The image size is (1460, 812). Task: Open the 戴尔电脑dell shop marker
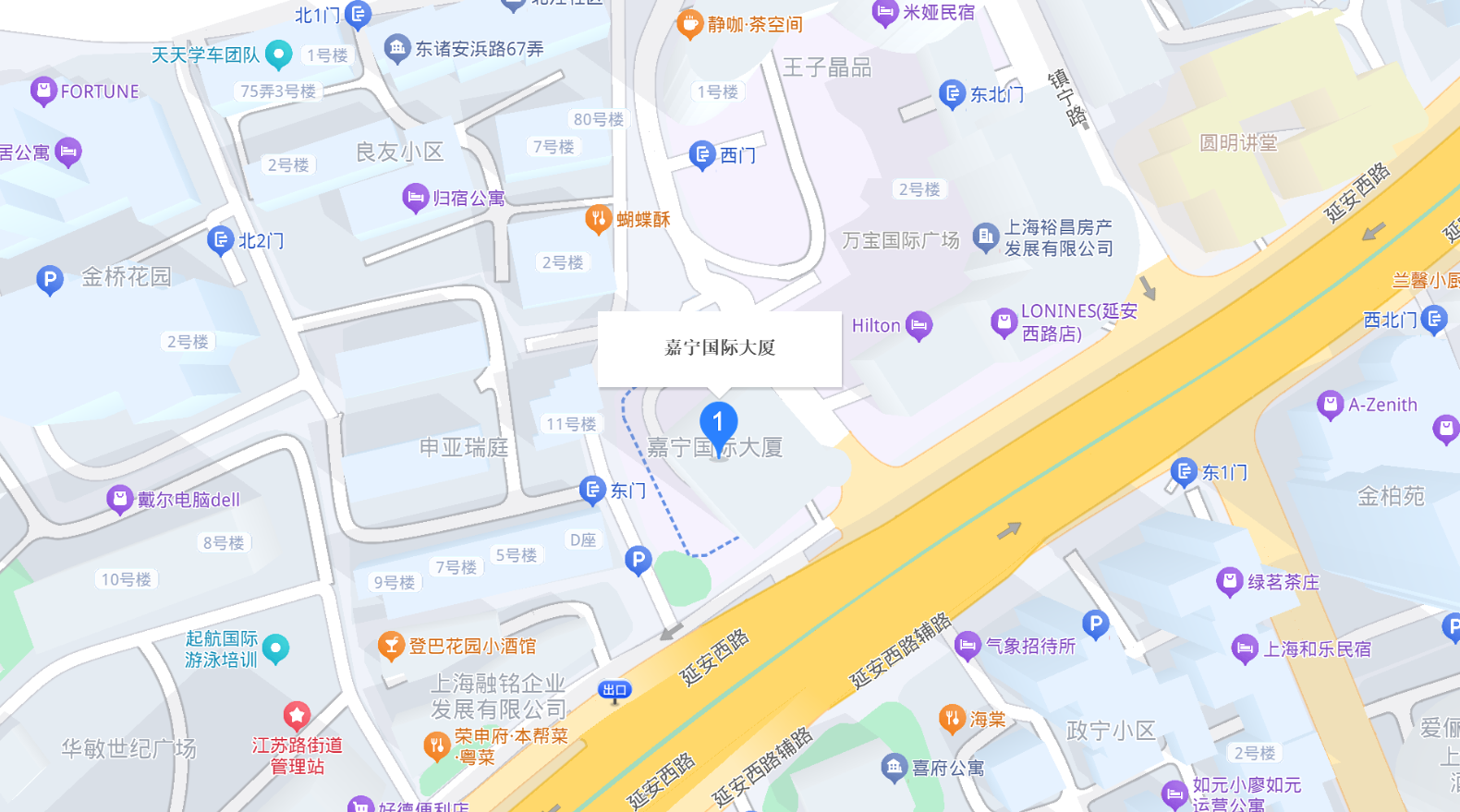point(120,500)
